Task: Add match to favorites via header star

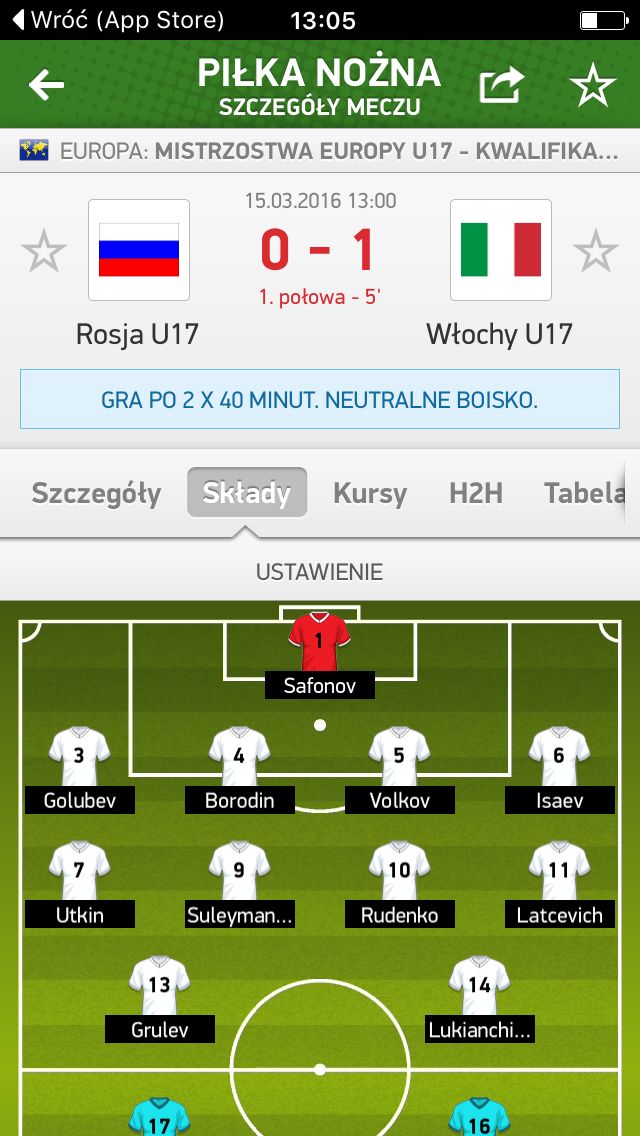Action: click(593, 85)
